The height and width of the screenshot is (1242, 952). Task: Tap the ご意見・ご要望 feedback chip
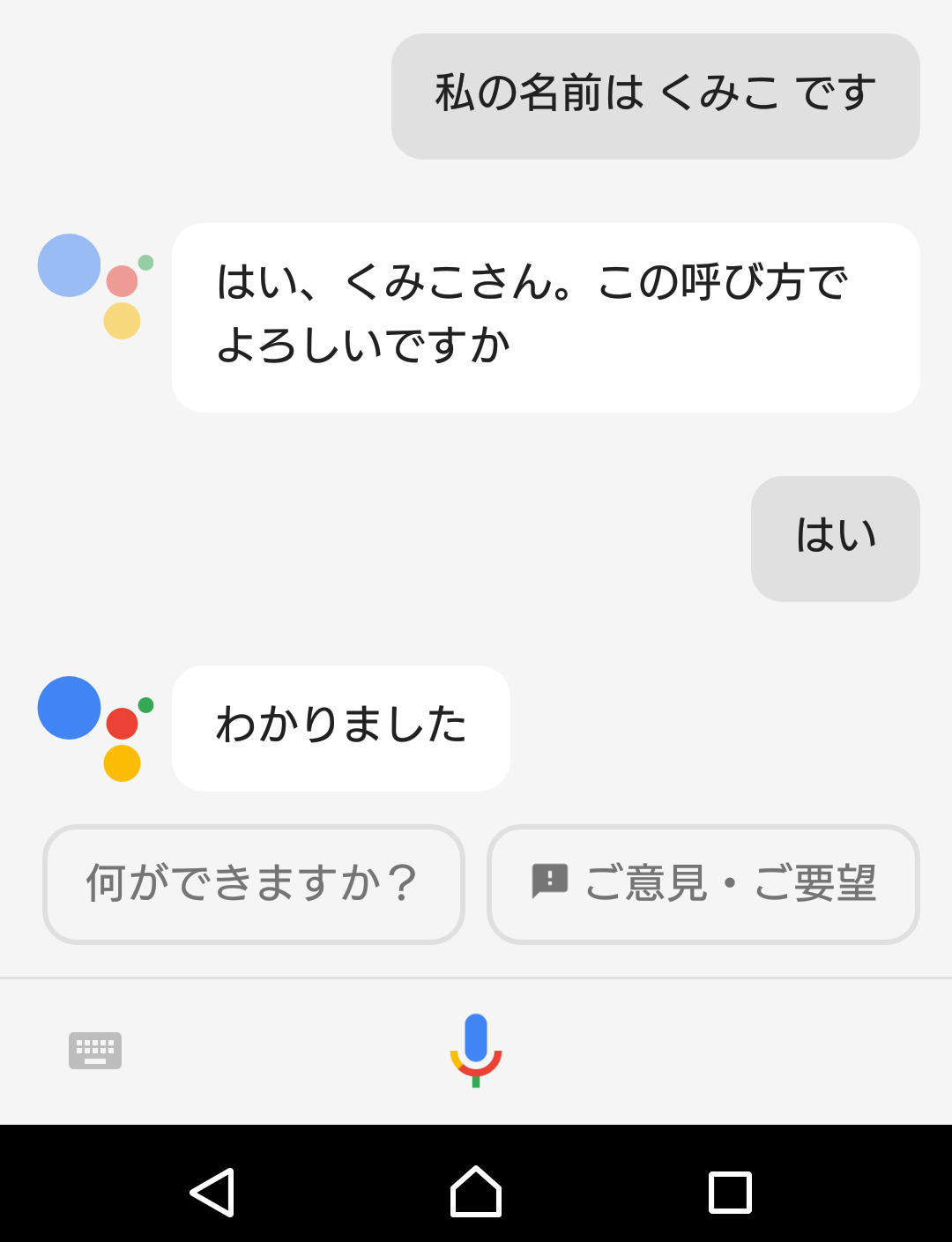pyautogui.click(x=703, y=884)
